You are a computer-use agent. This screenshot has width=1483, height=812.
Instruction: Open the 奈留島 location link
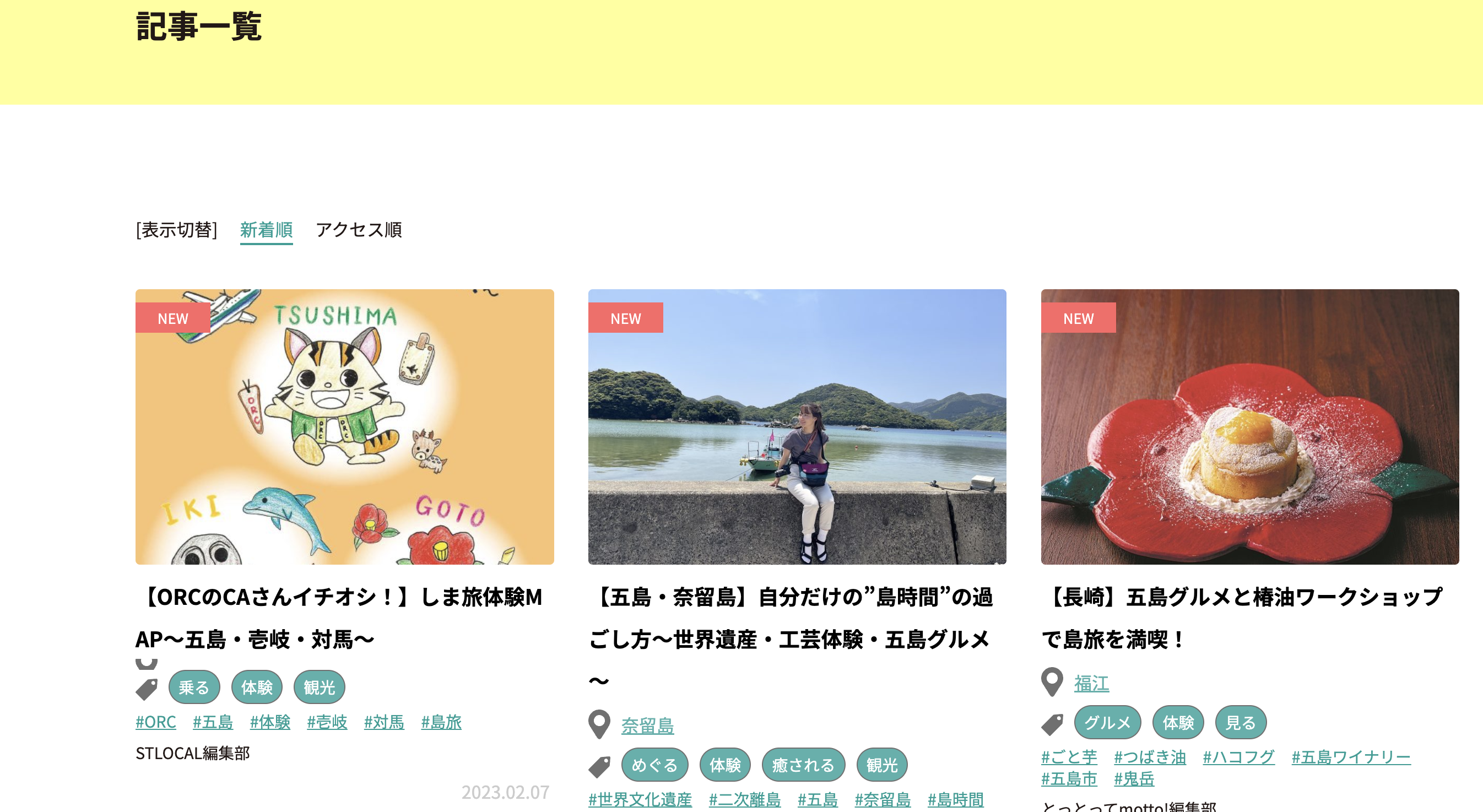click(x=647, y=725)
